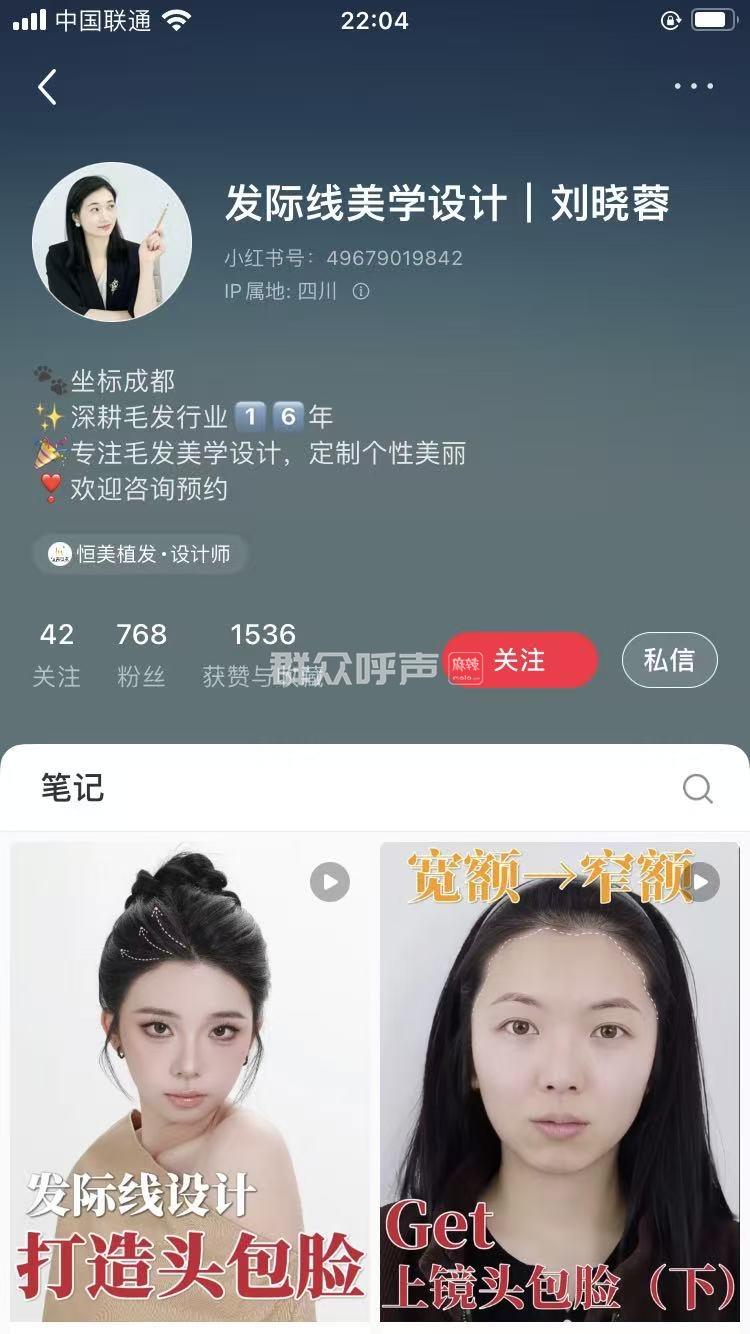Send a private message via 私信
This screenshot has width=750, height=1334.
click(669, 660)
